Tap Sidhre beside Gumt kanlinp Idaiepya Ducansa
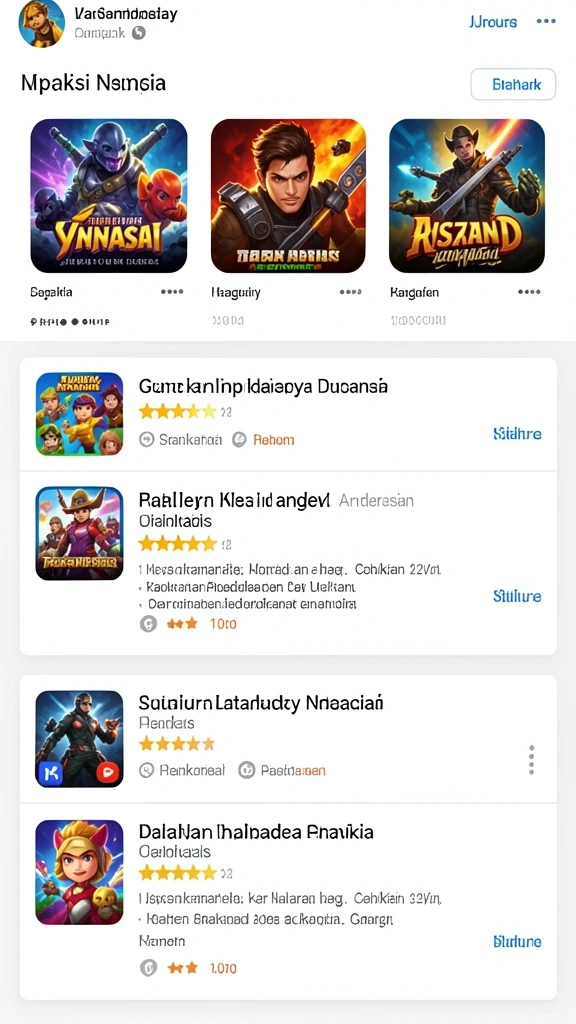 (517, 434)
